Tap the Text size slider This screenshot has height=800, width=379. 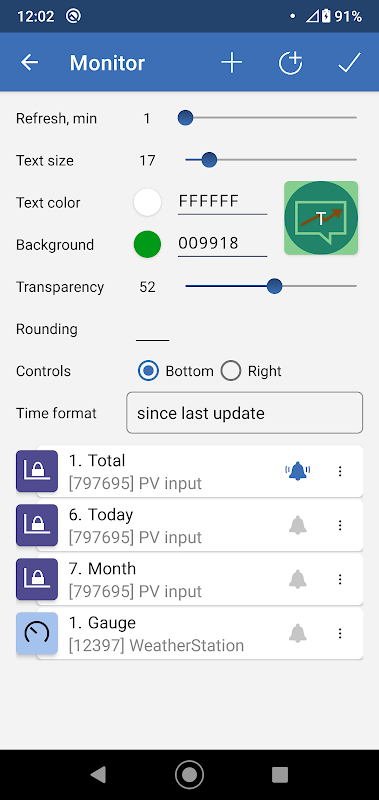pyautogui.click(x=270, y=160)
